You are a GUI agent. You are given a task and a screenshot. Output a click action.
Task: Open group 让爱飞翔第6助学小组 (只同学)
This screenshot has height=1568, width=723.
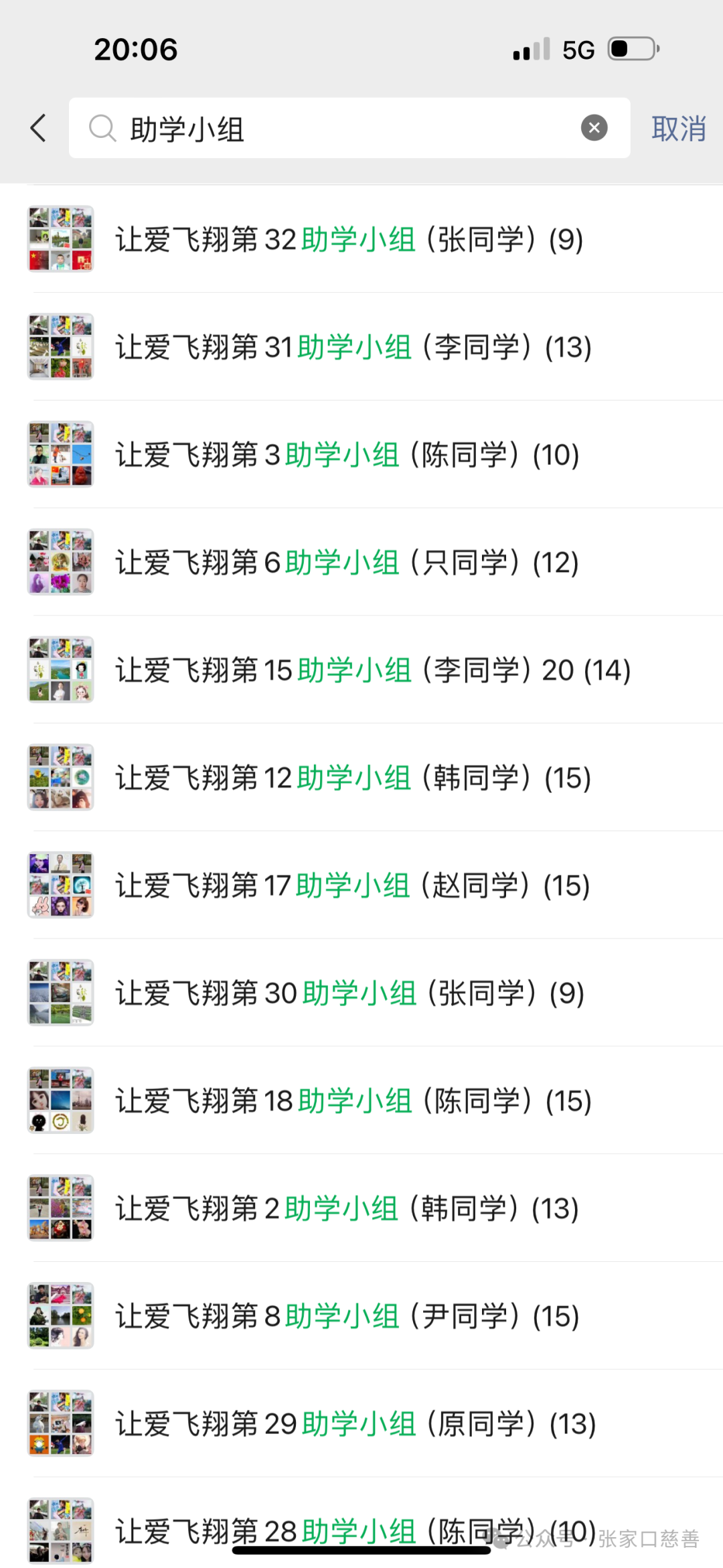pos(348,563)
